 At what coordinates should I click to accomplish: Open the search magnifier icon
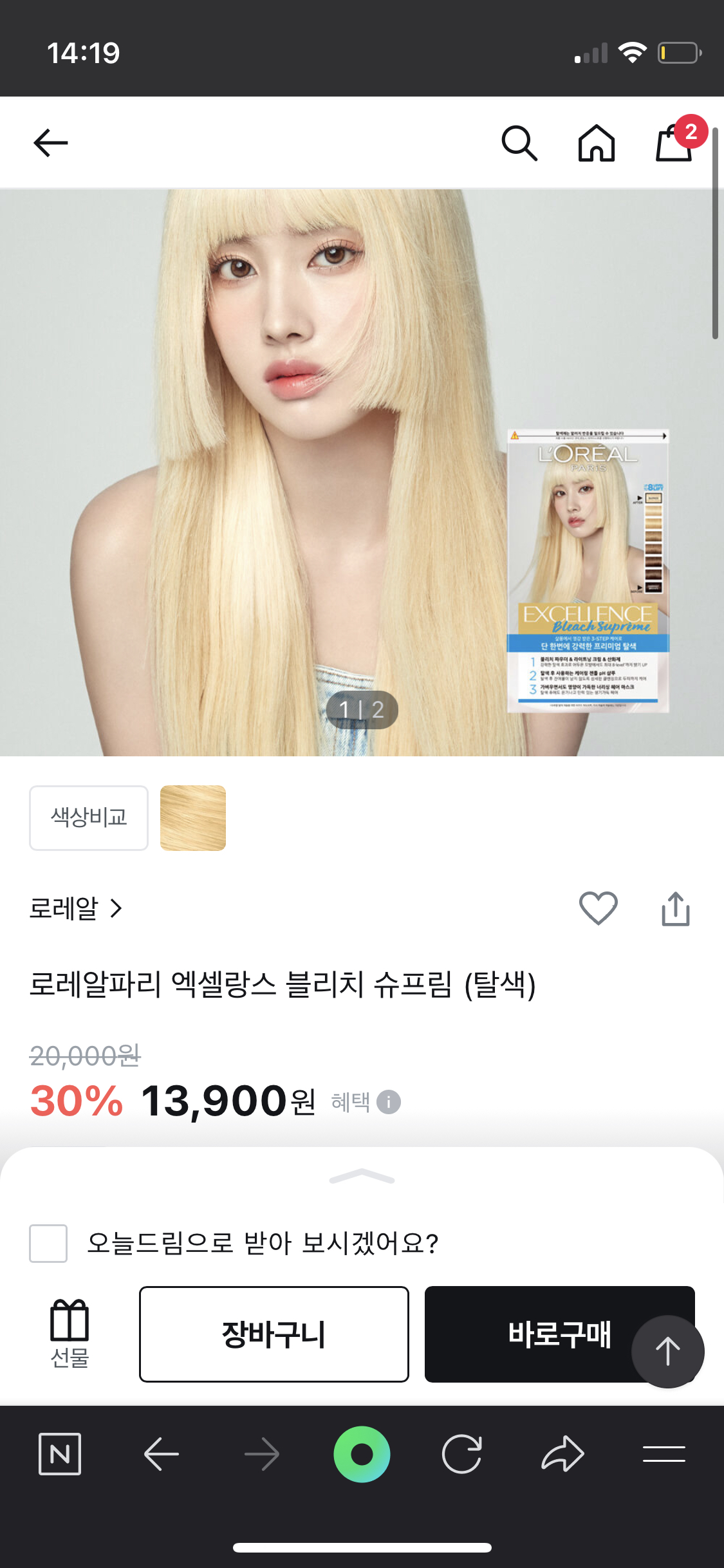tap(519, 143)
